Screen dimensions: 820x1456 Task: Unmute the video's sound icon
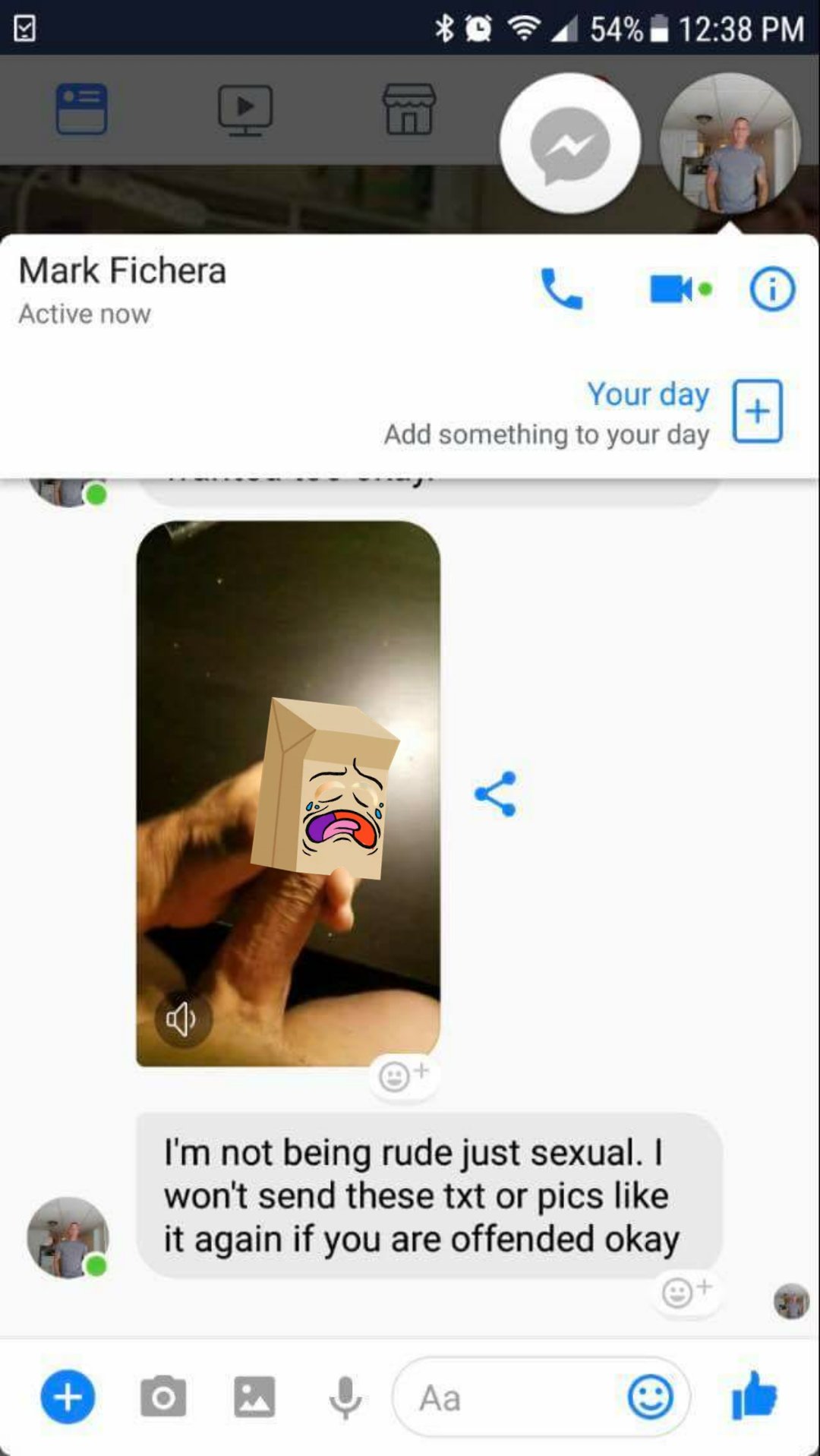point(182,1019)
